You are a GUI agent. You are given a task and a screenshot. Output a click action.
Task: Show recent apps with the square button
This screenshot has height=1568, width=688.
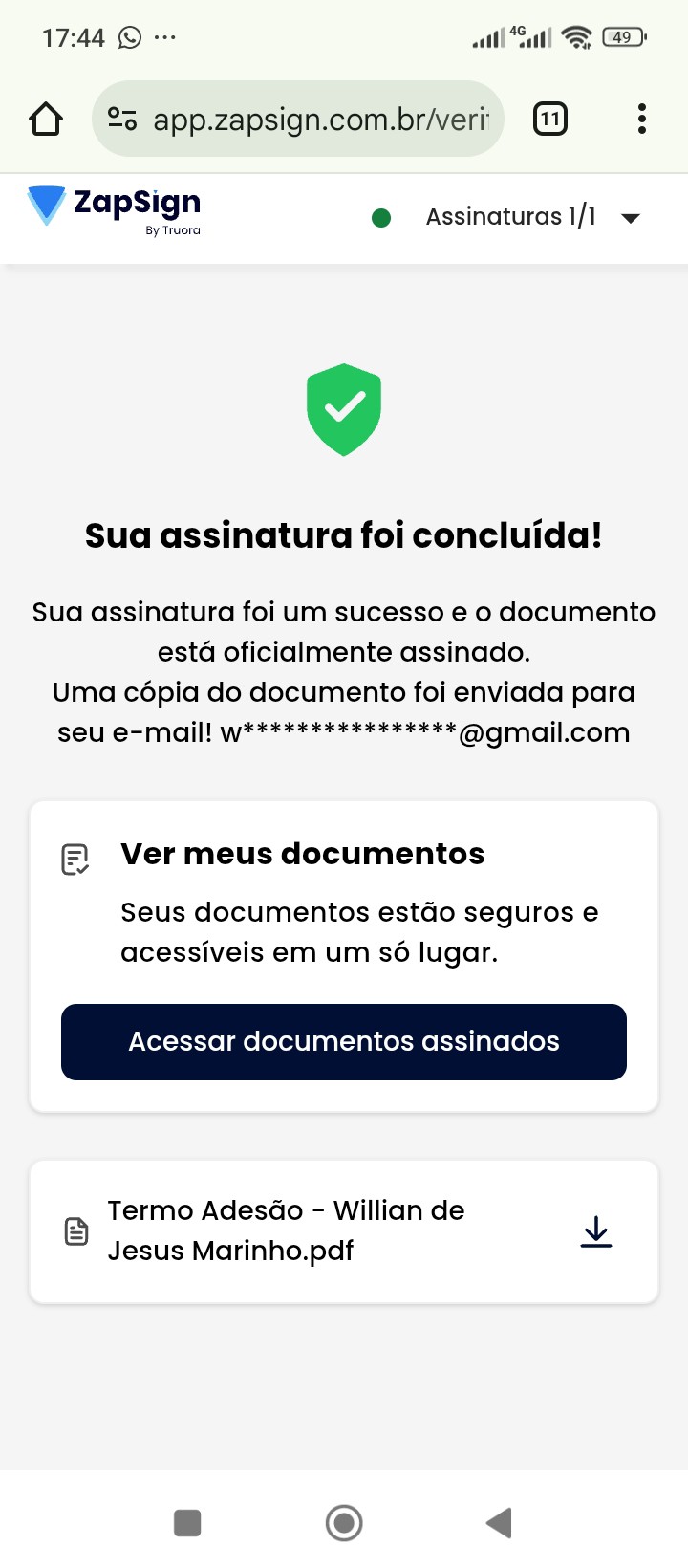click(x=187, y=1522)
